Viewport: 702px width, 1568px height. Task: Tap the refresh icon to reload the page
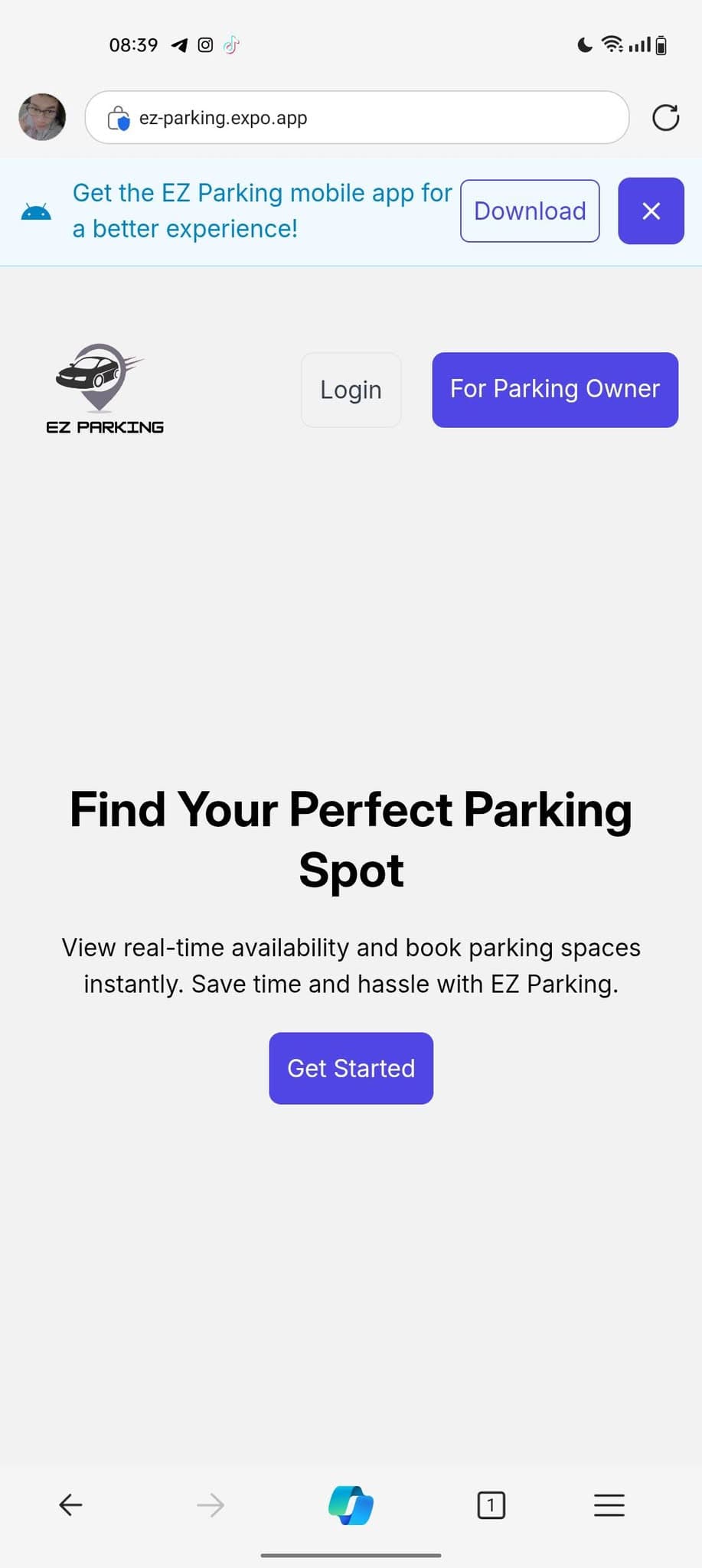coord(664,117)
